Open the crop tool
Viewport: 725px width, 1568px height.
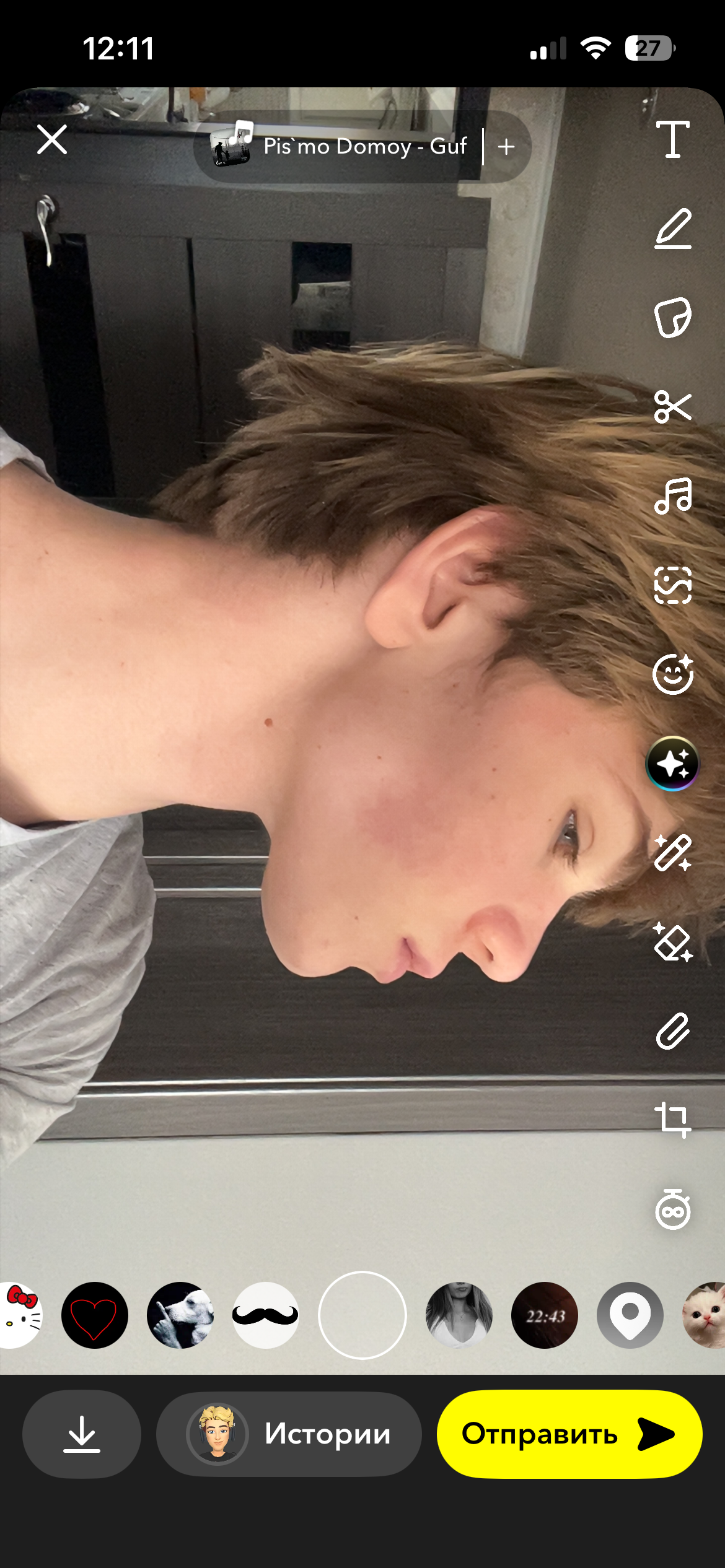672,1120
